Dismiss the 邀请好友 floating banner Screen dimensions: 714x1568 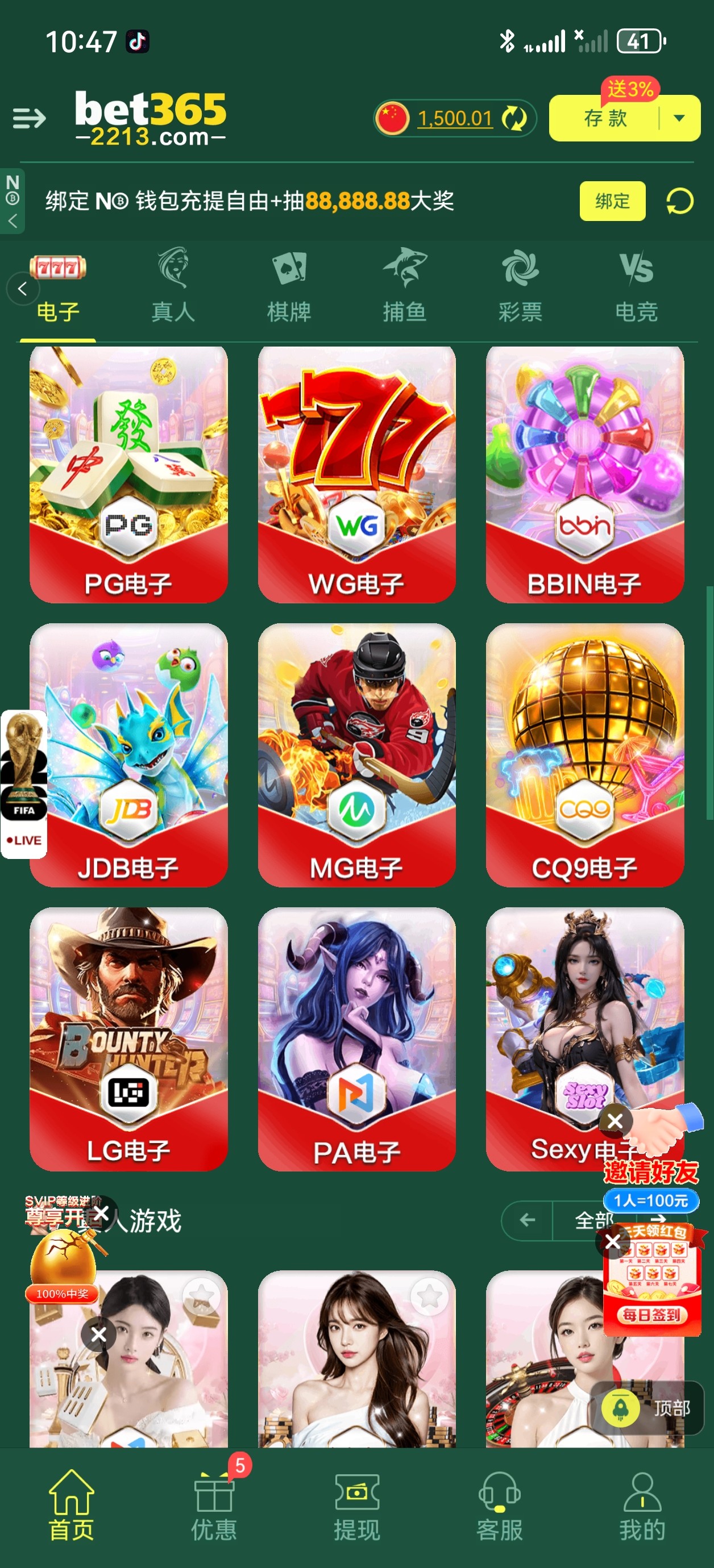615,1120
